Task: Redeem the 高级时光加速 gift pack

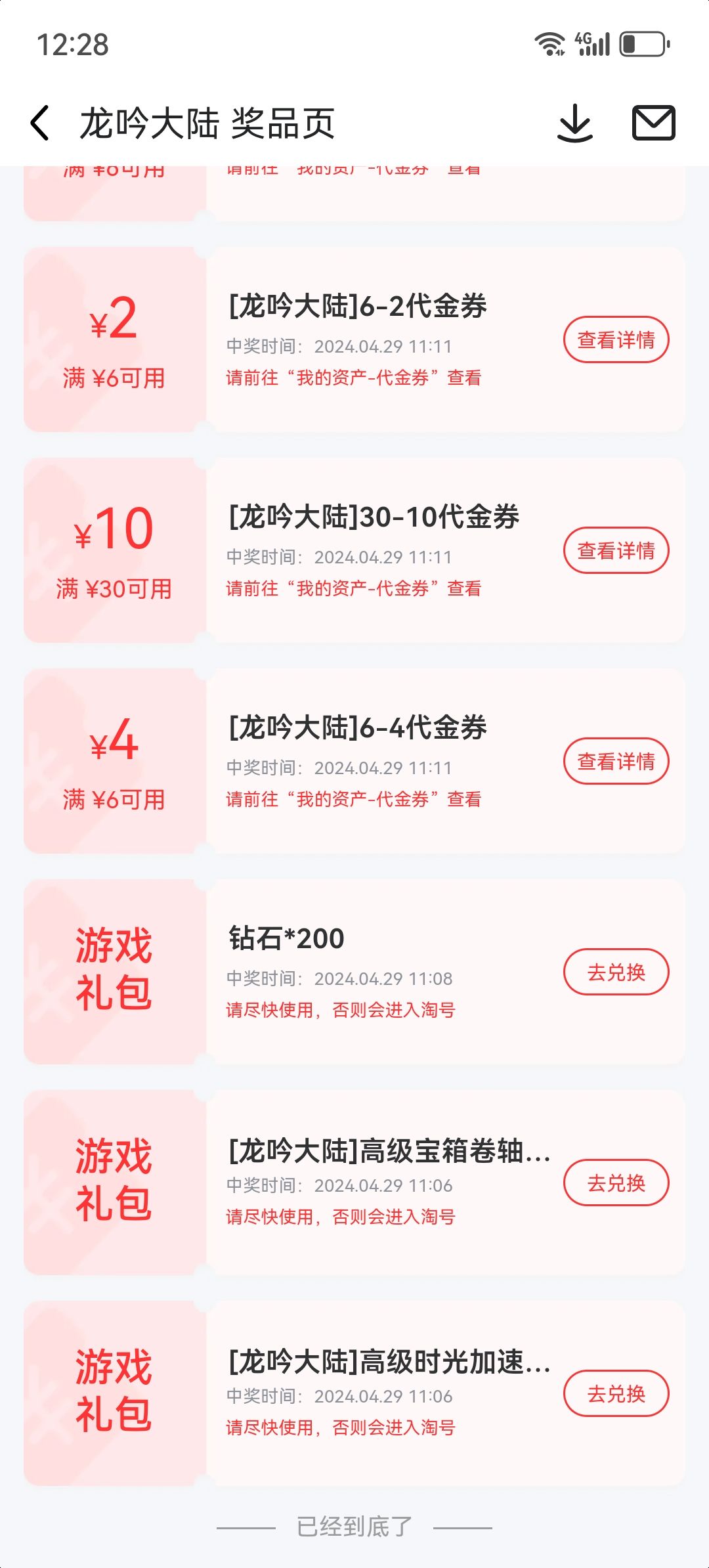Action: [x=616, y=1393]
